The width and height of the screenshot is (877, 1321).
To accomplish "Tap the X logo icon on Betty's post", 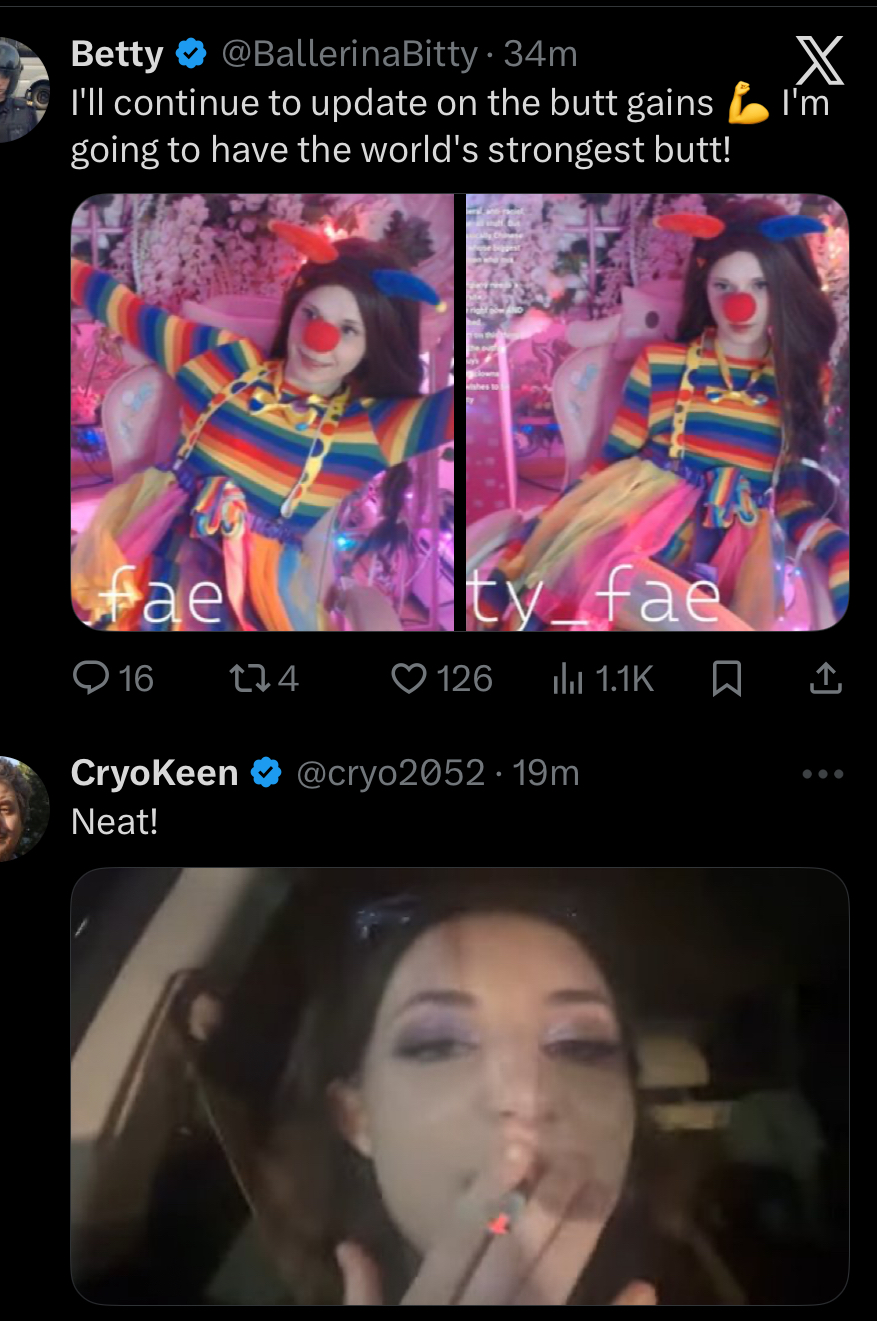I will click(x=818, y=62).
